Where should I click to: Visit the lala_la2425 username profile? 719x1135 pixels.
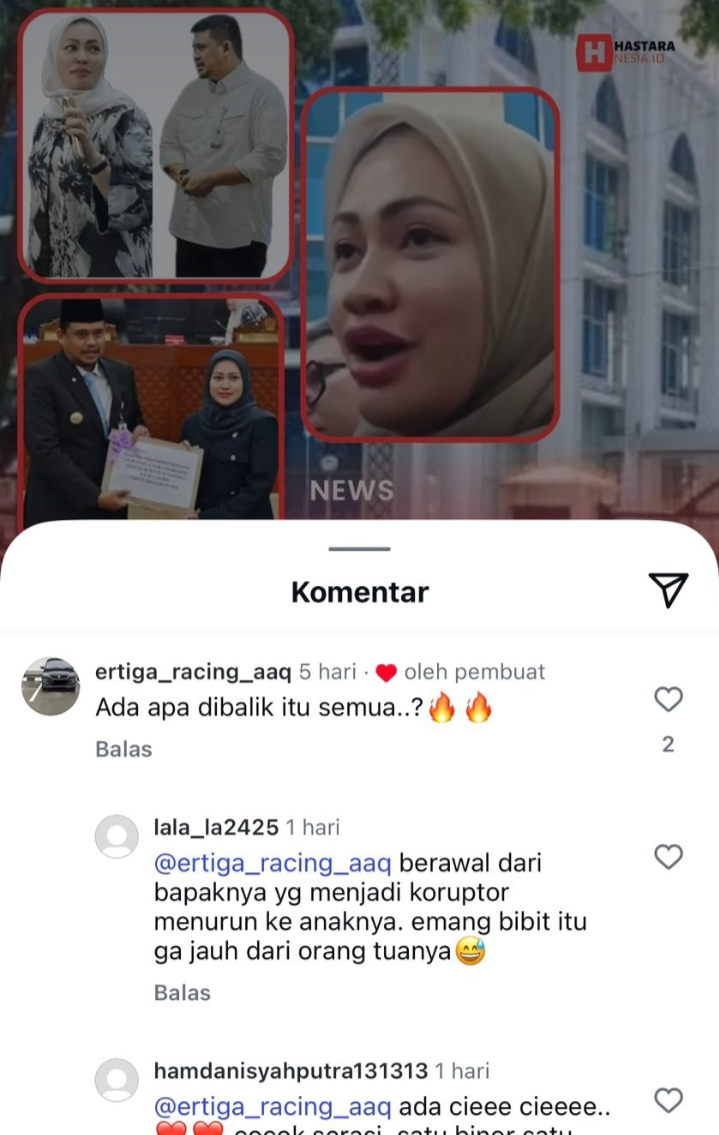click(215, 827)
